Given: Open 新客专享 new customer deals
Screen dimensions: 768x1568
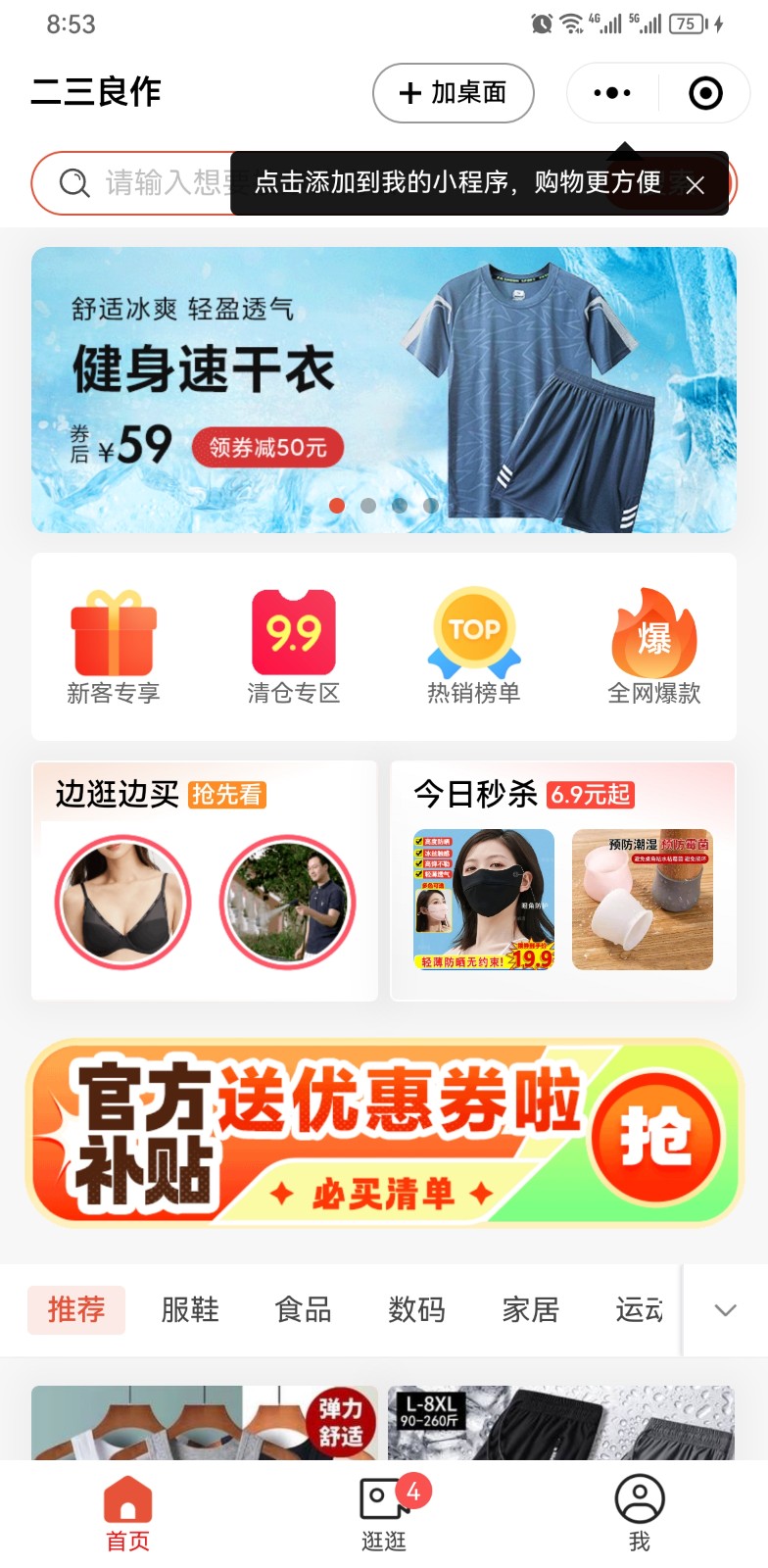Looking at the screenshot, I should (x=114, y=647).
